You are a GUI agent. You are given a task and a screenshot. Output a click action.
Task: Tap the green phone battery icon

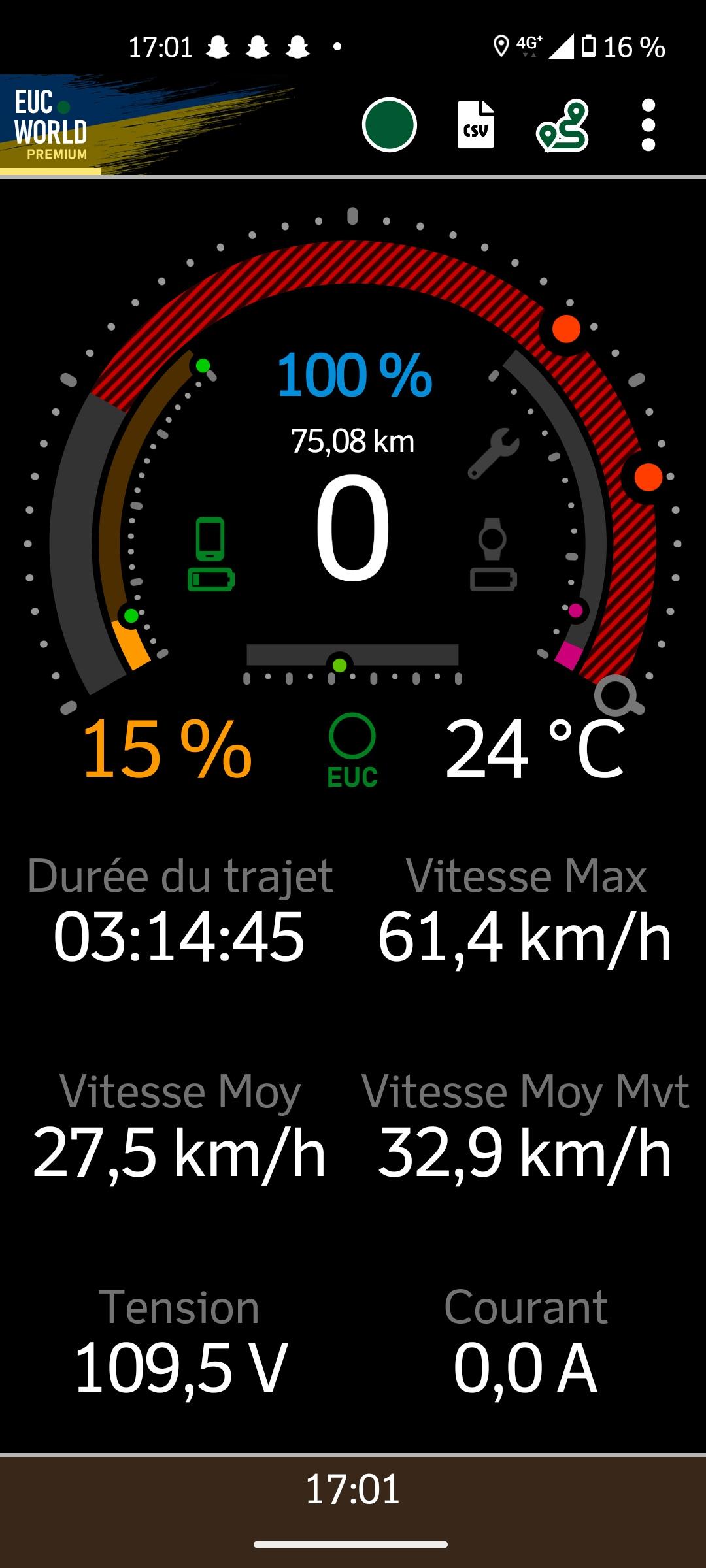pyautogui.click(x=211, y=555)
